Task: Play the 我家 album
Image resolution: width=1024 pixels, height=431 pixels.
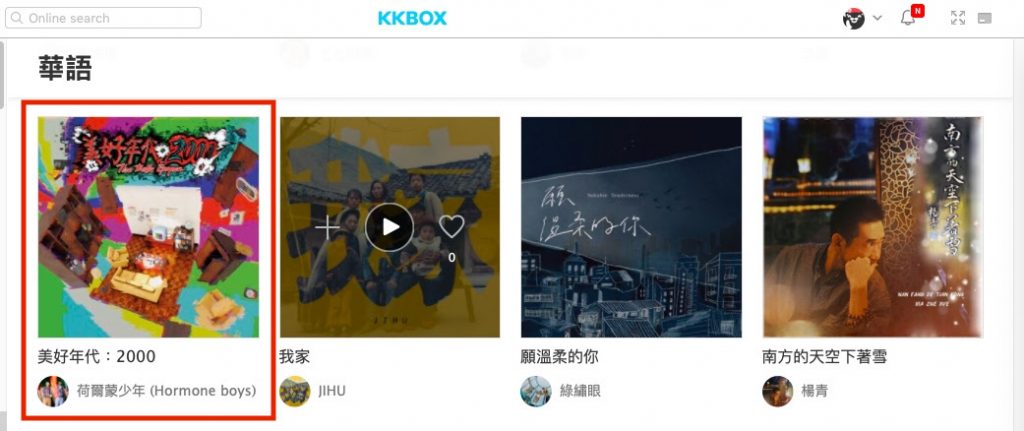Action: point(389,227)
